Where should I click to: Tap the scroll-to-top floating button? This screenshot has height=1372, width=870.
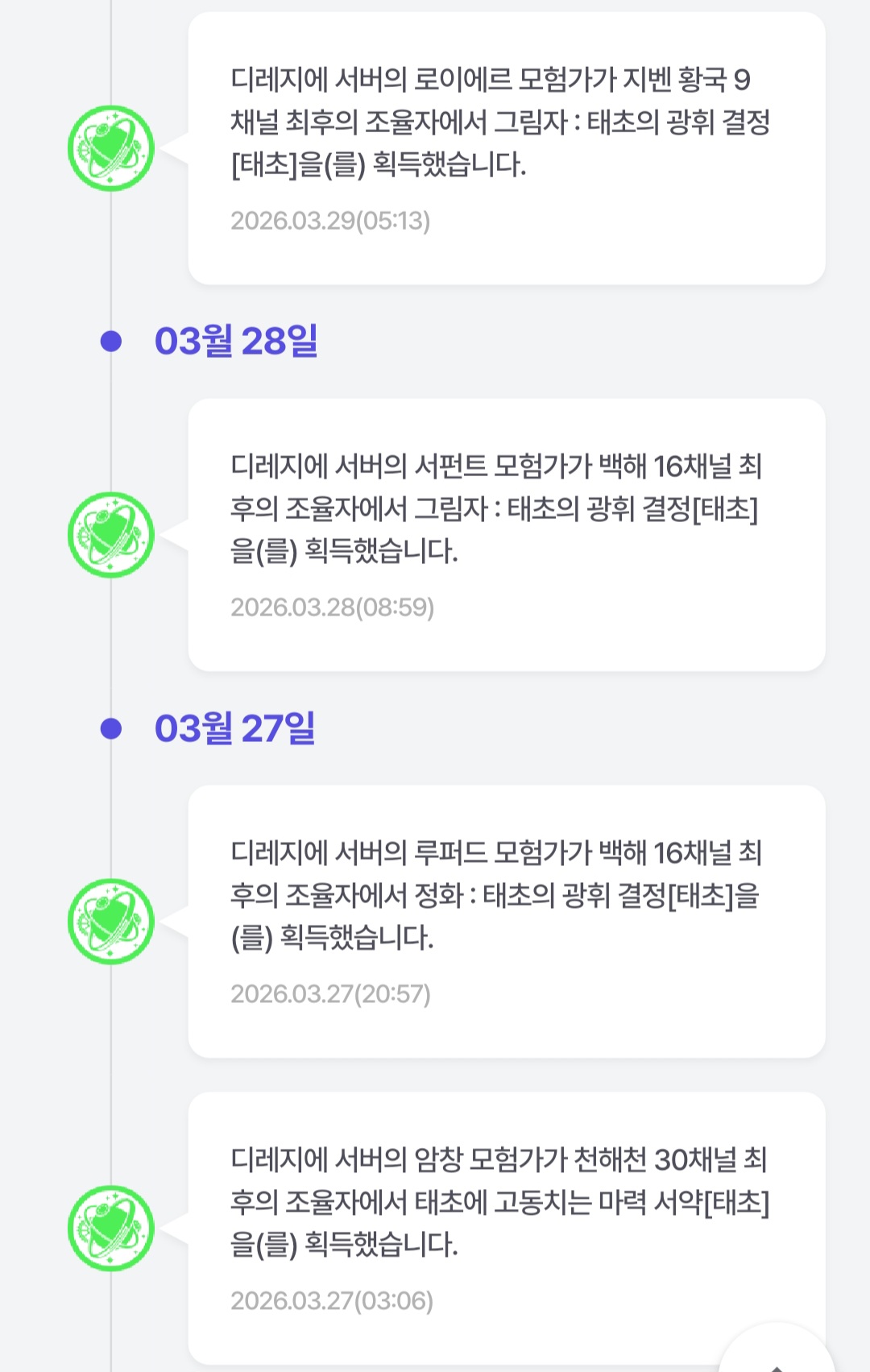776,1353
